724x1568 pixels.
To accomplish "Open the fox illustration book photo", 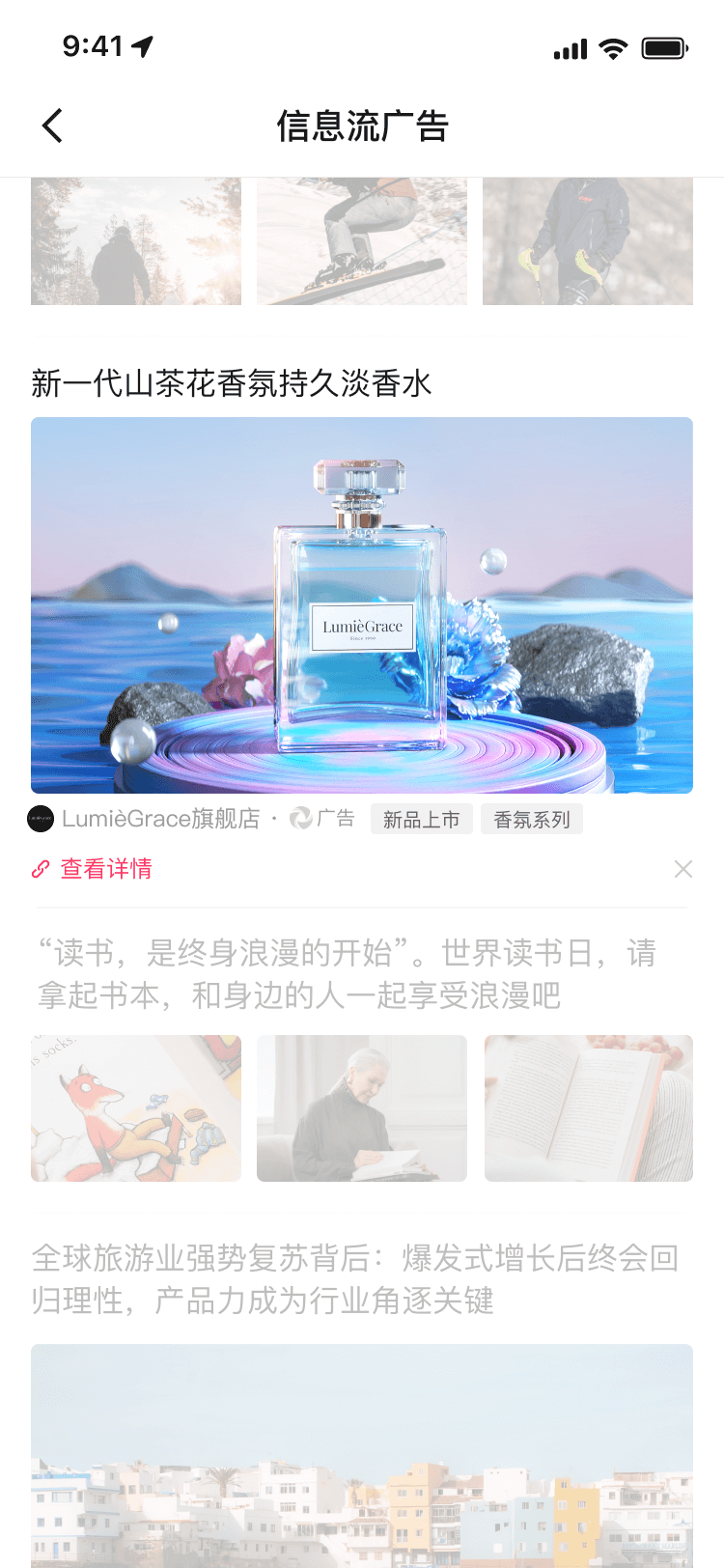I will (x=136, y=1108).
